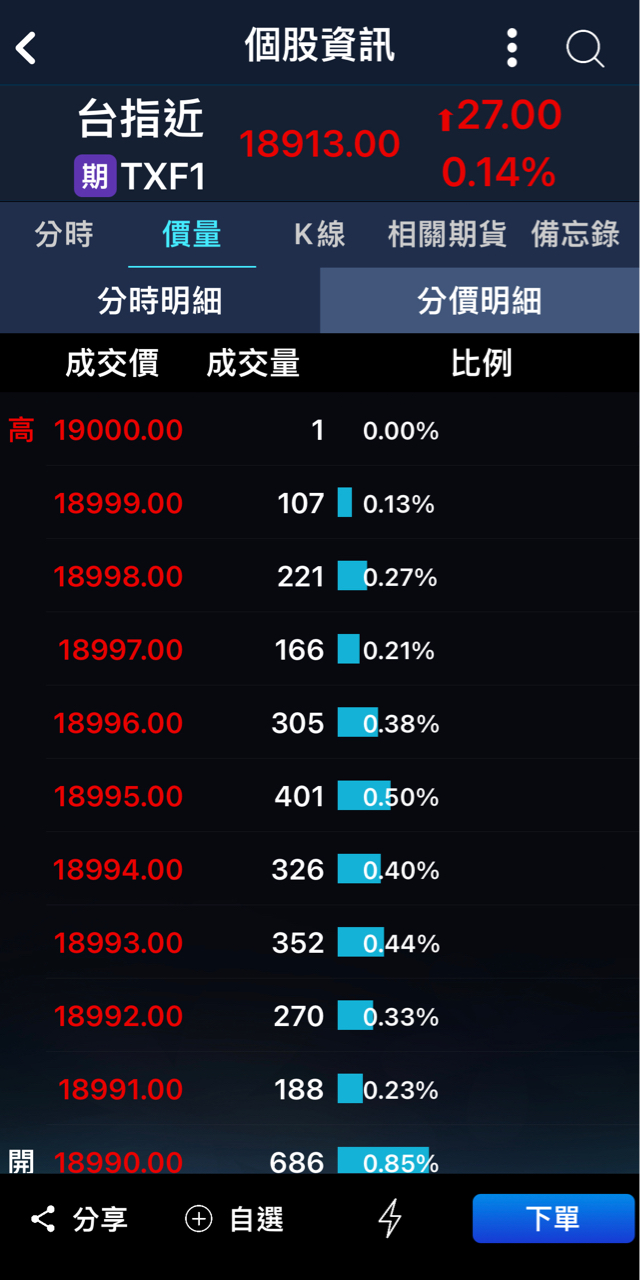Share this stock via 分享

[79, 1219]
